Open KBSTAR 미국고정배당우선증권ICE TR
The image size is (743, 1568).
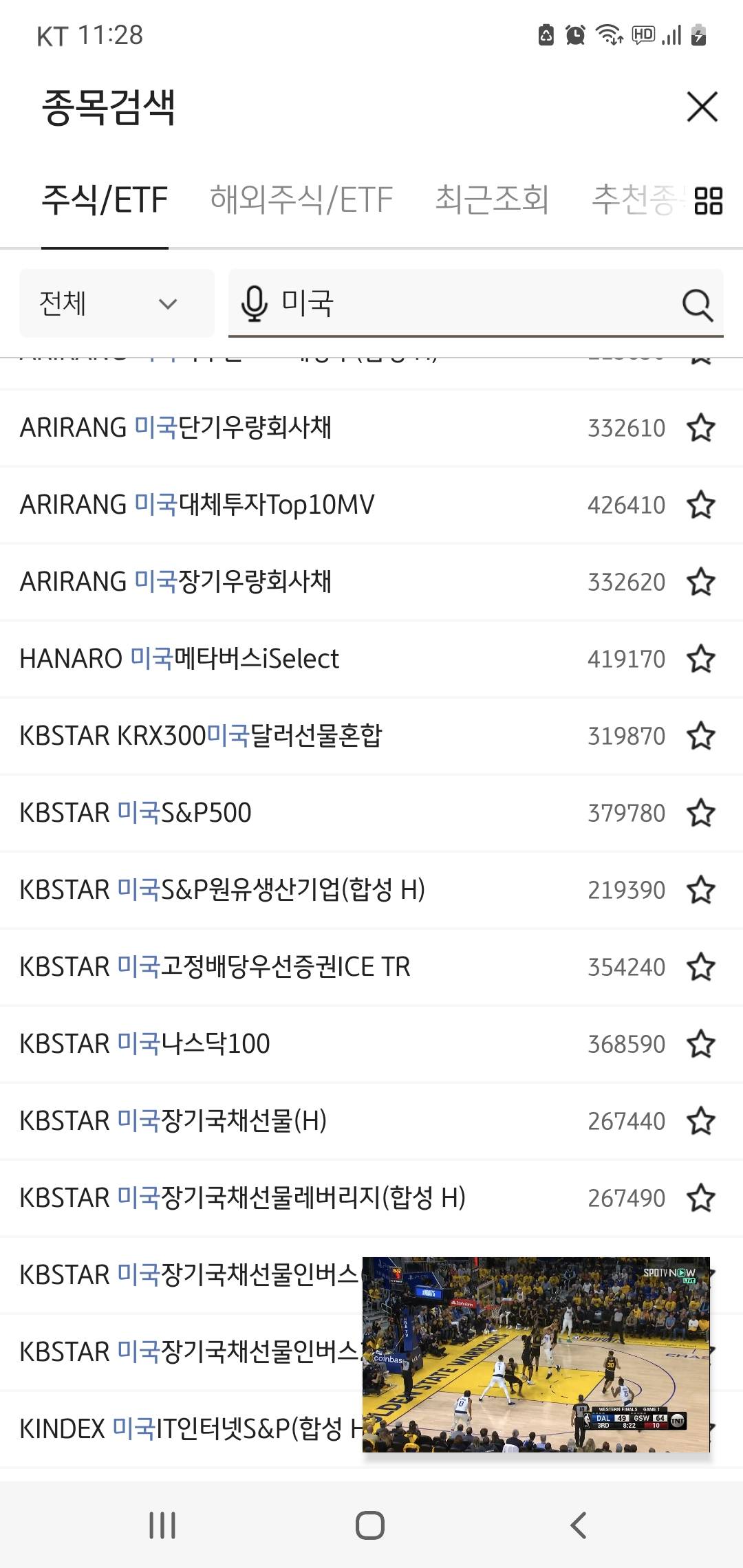(371, 967)
